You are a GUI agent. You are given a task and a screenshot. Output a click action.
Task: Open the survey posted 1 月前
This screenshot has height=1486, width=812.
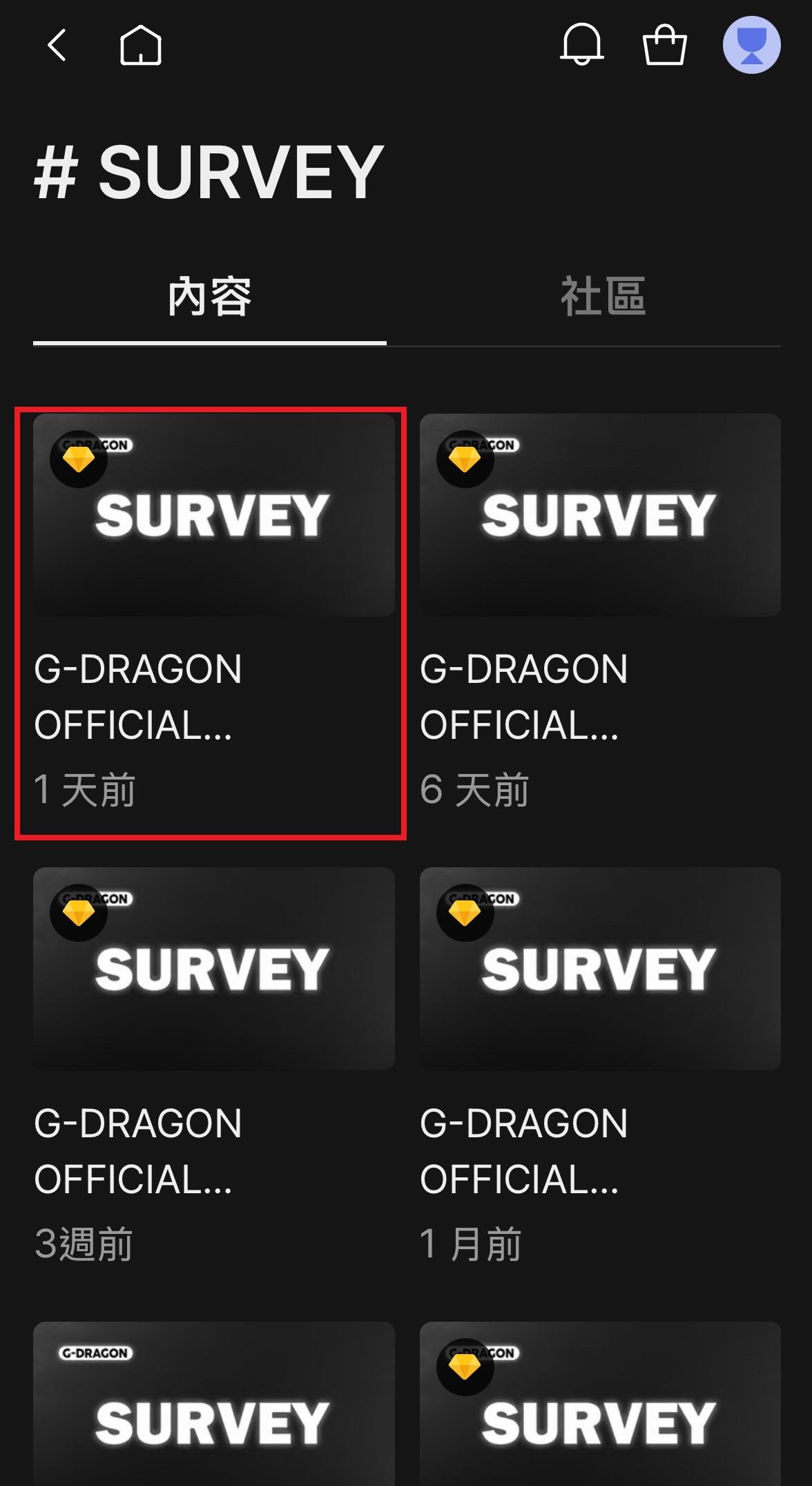[x=600, y=1065]
